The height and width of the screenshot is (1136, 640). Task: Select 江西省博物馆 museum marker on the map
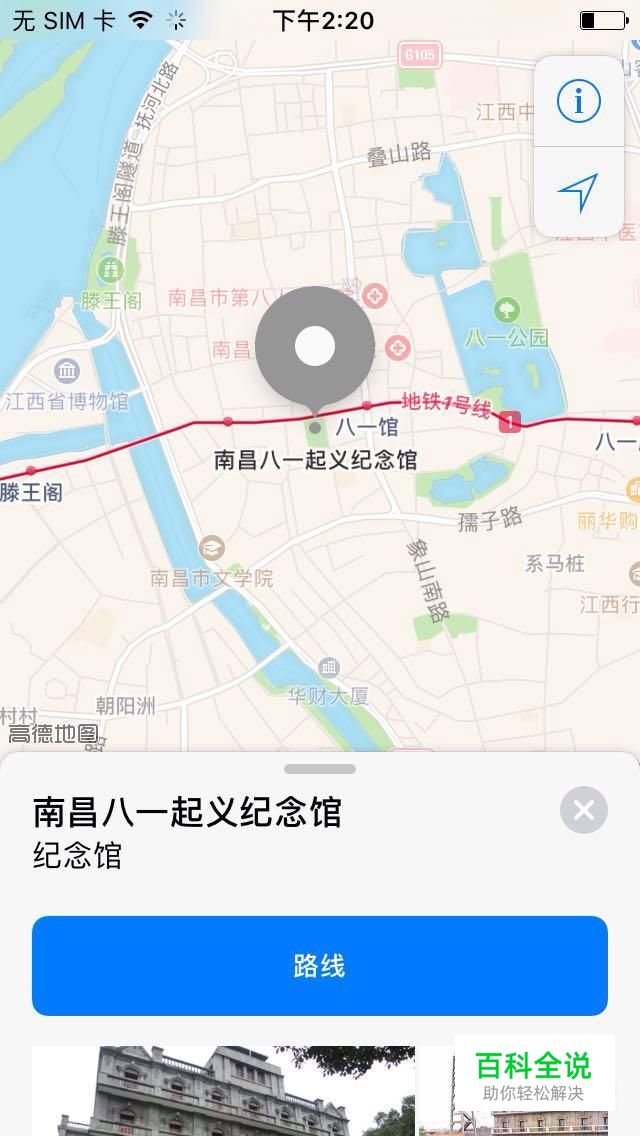click(x=67, y=372)
